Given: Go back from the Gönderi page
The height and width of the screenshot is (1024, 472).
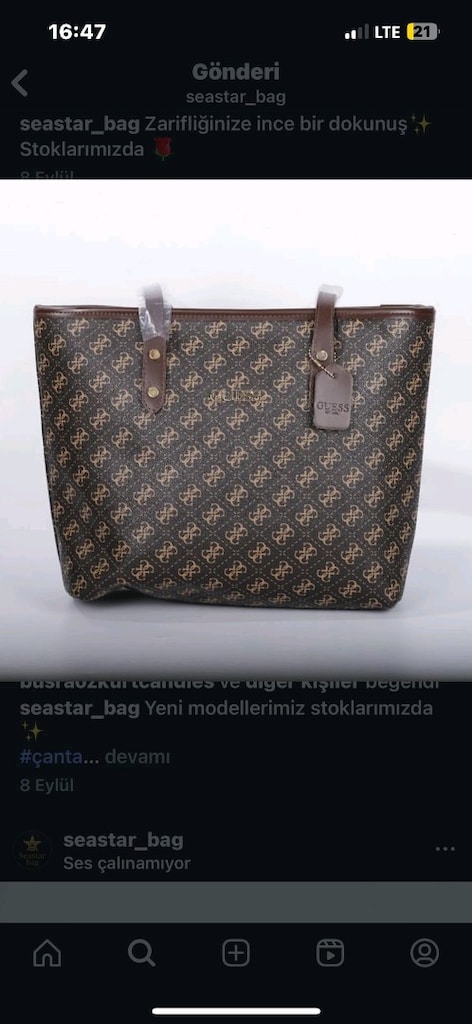Looking at the screenshot, I should [20, 83].
